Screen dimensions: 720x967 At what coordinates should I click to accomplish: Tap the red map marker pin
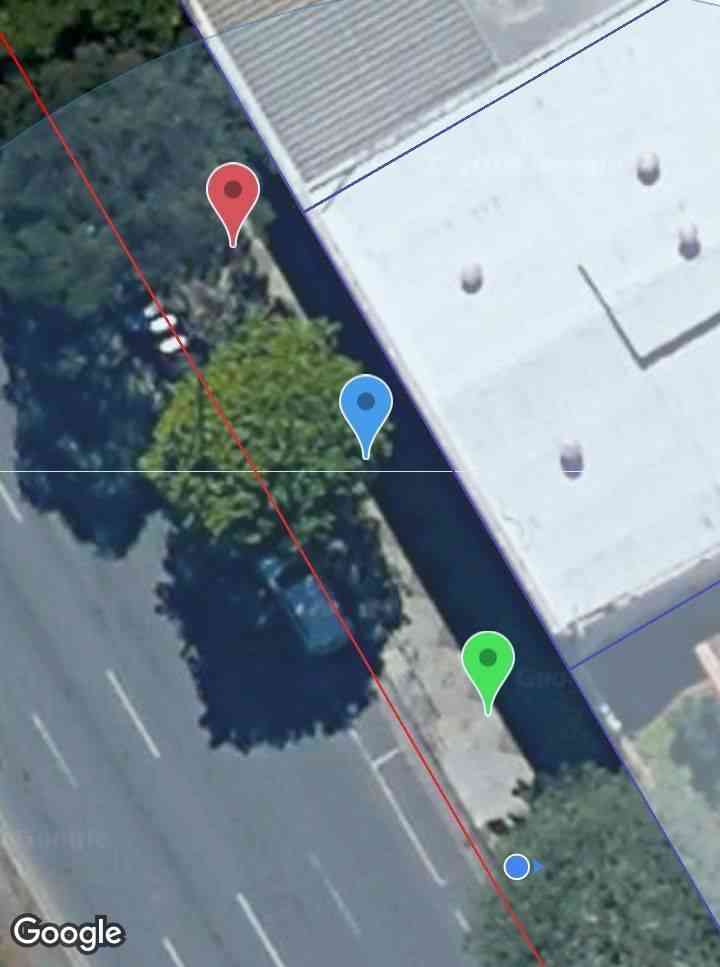click(x=233, y=195)
